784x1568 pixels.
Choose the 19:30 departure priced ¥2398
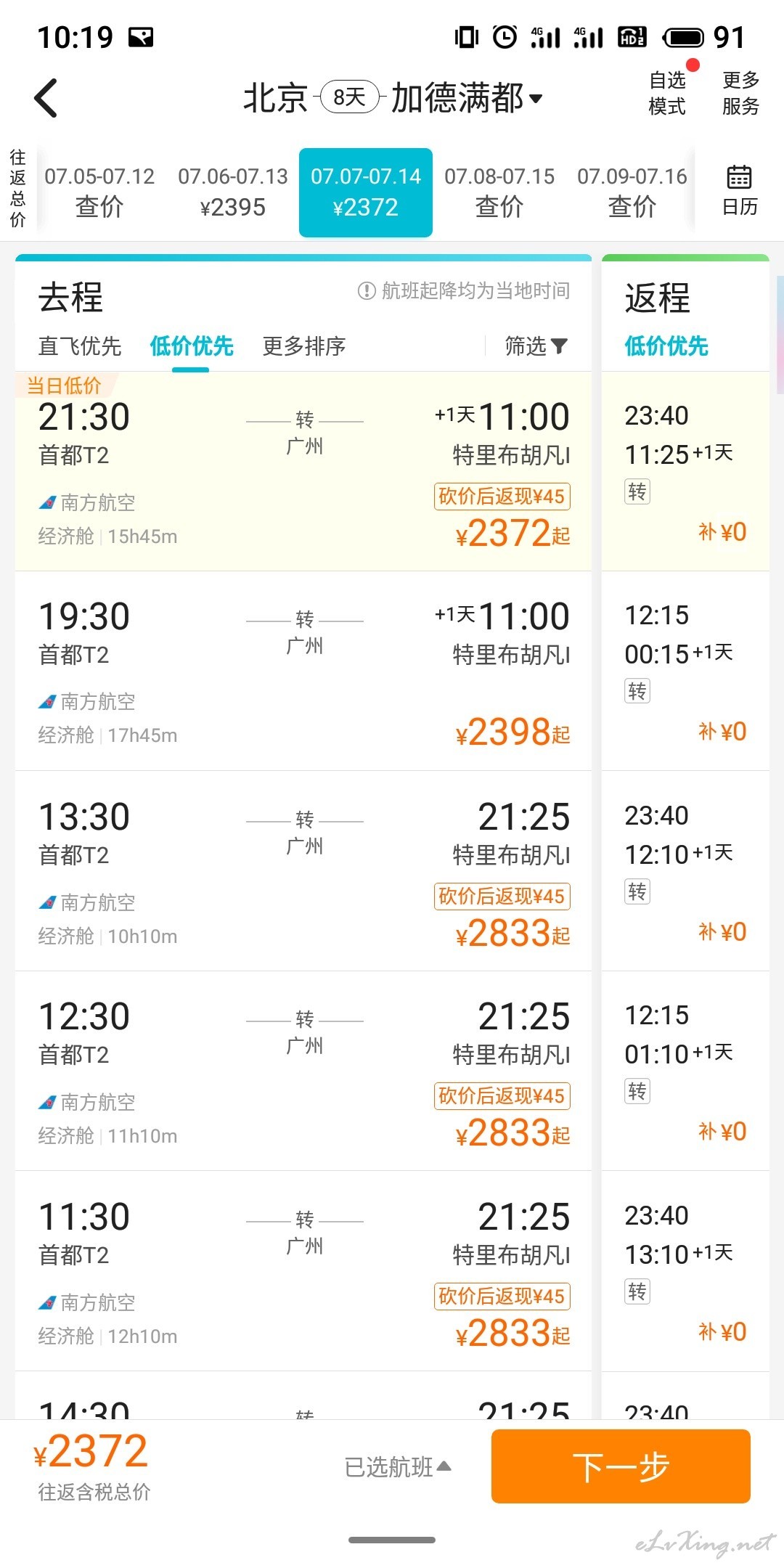[x=303, y=671]
